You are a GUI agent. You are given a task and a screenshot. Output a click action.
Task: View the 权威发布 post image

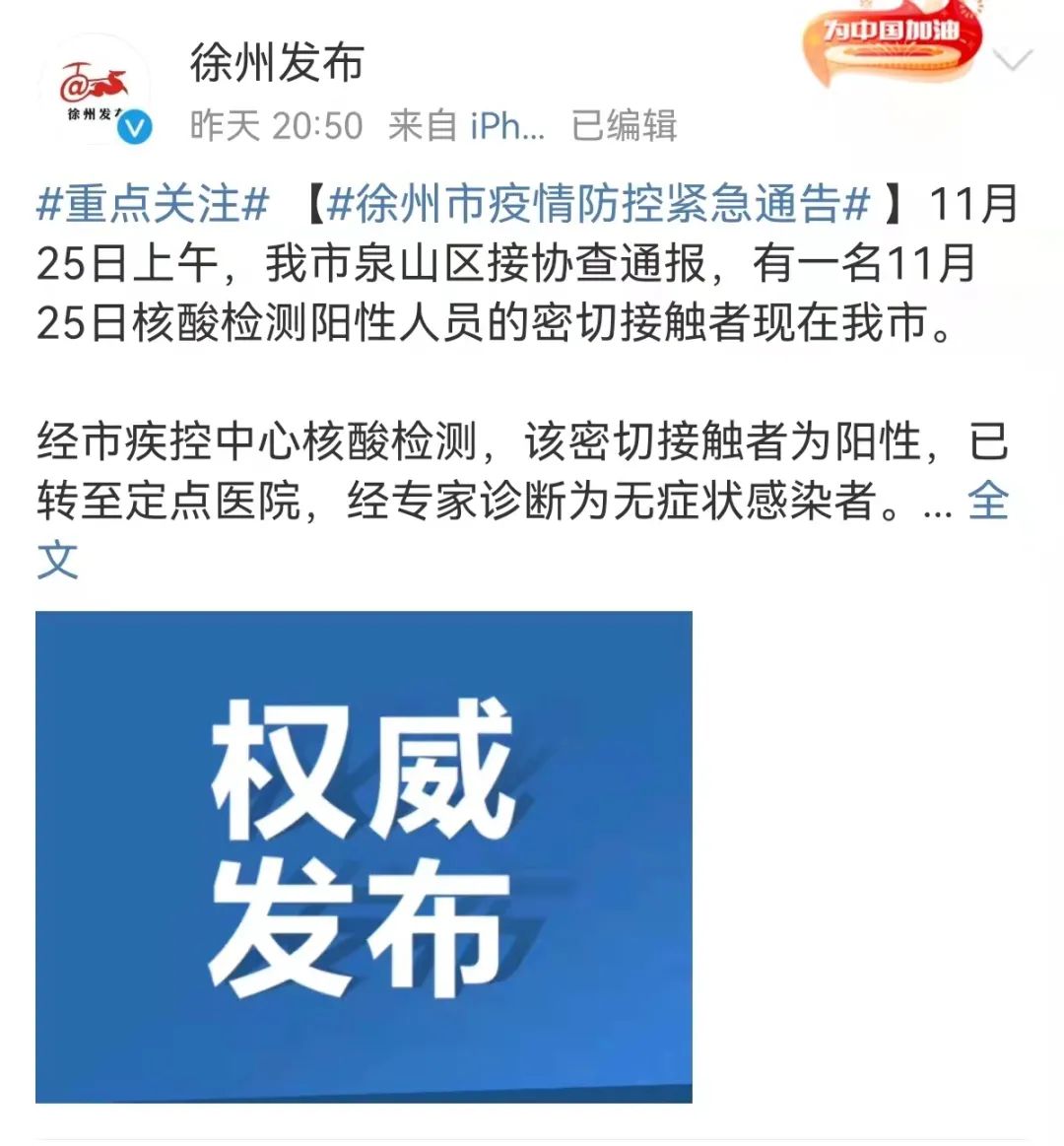click(364, 856)
